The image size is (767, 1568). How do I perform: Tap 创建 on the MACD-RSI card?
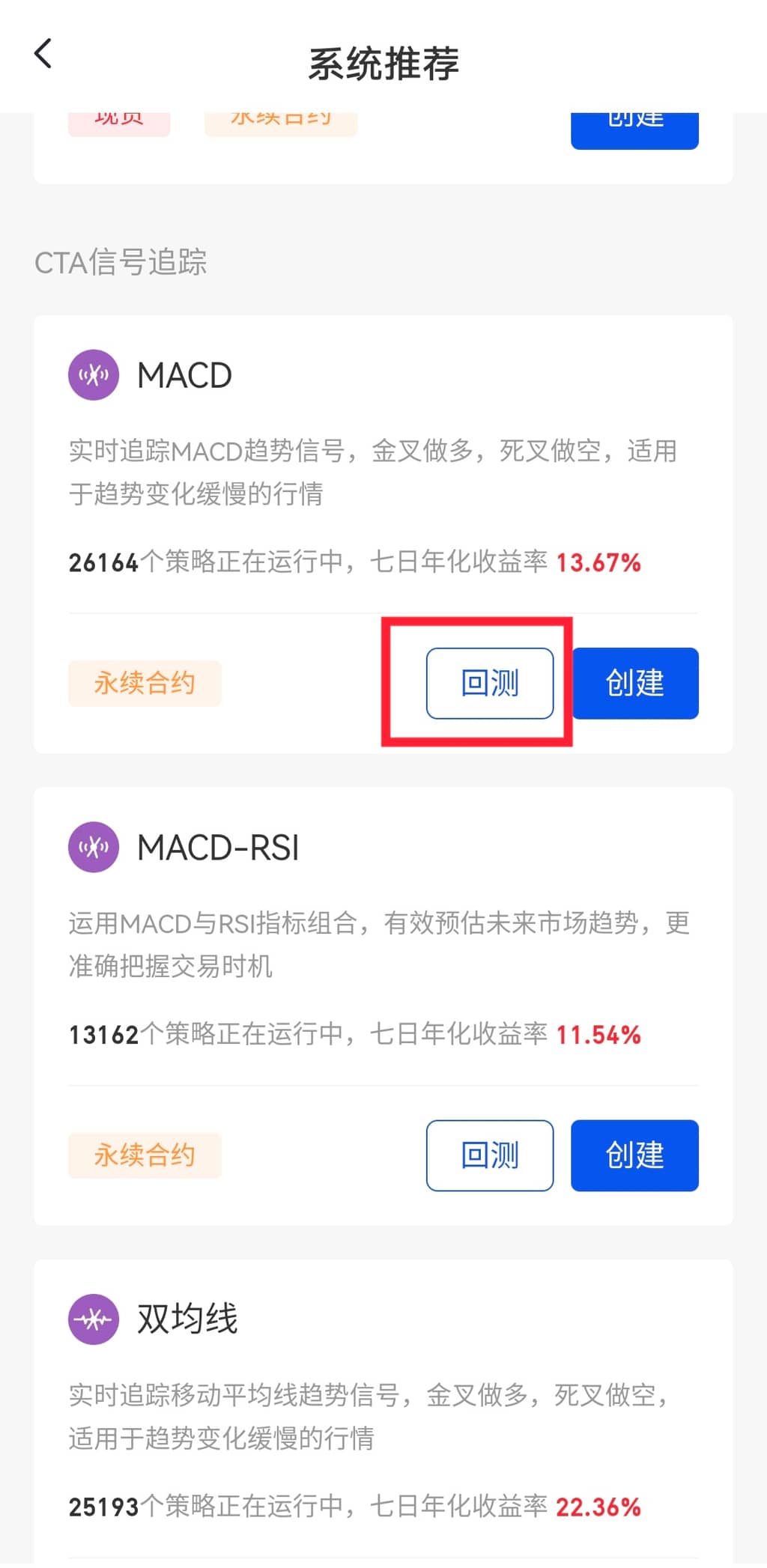tap(635, 1155)
